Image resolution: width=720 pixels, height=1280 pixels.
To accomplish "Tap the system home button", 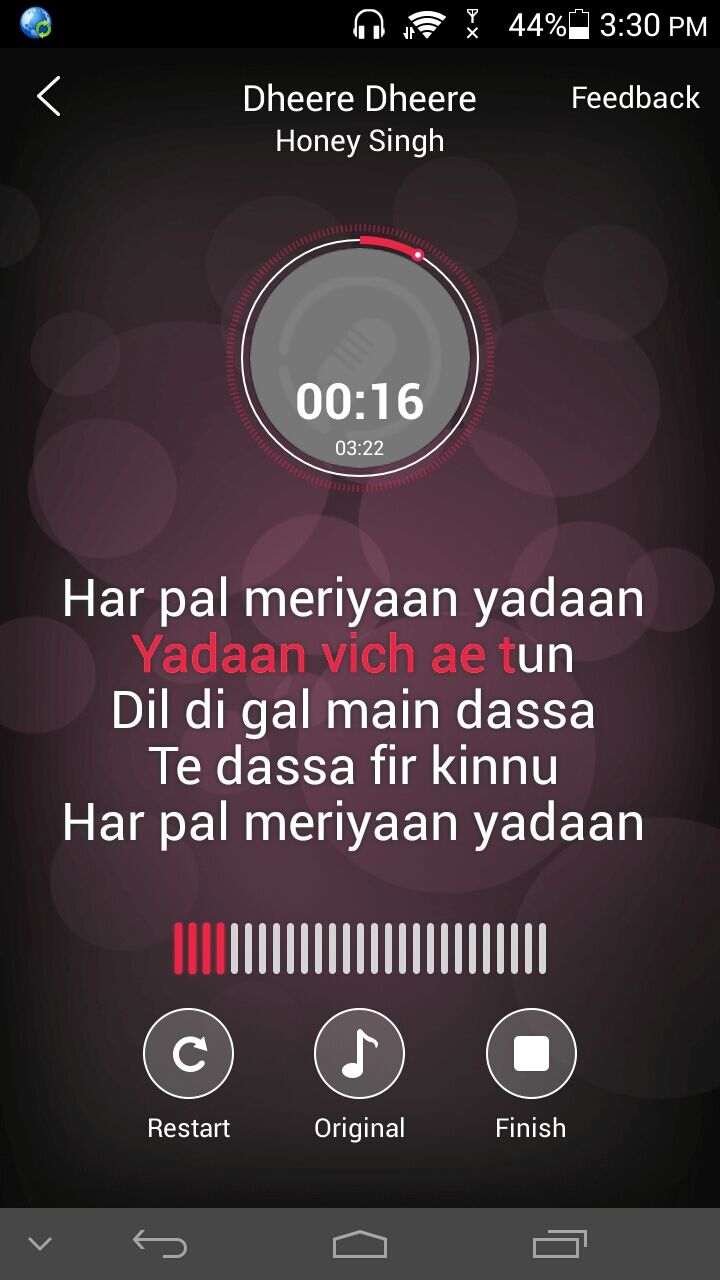I will point(360,1244).
